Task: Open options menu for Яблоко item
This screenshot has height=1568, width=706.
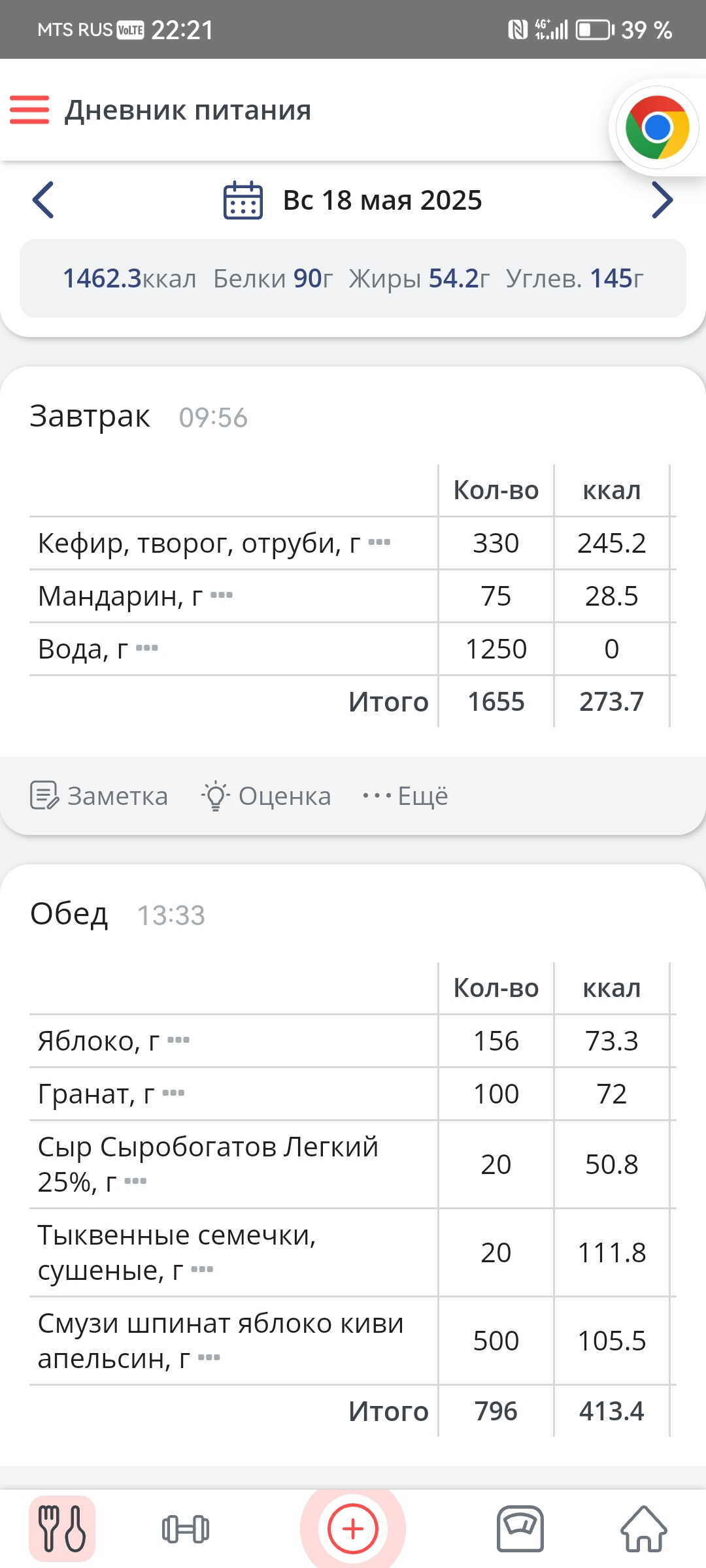Action: point(179,1039)
